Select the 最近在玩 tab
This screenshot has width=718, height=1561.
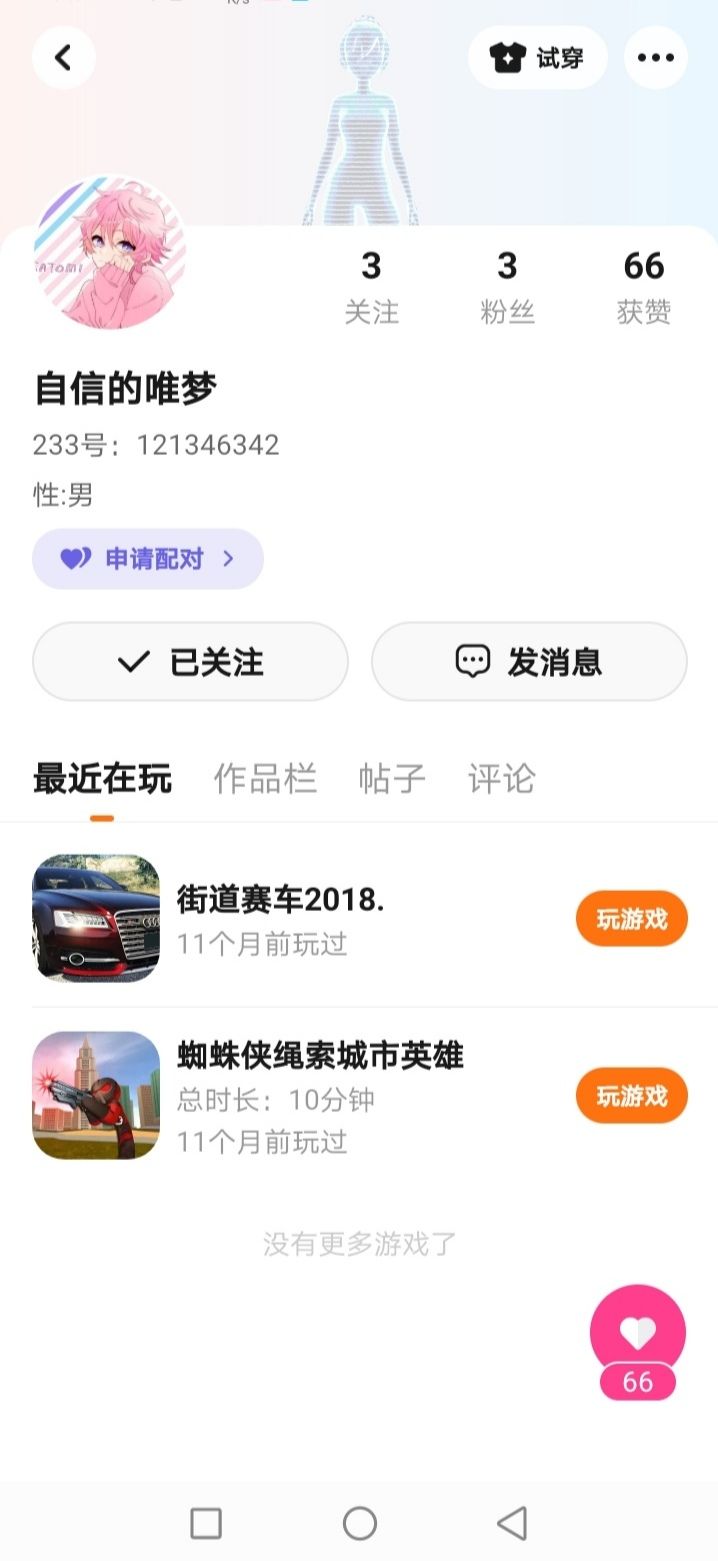[102, 779]
